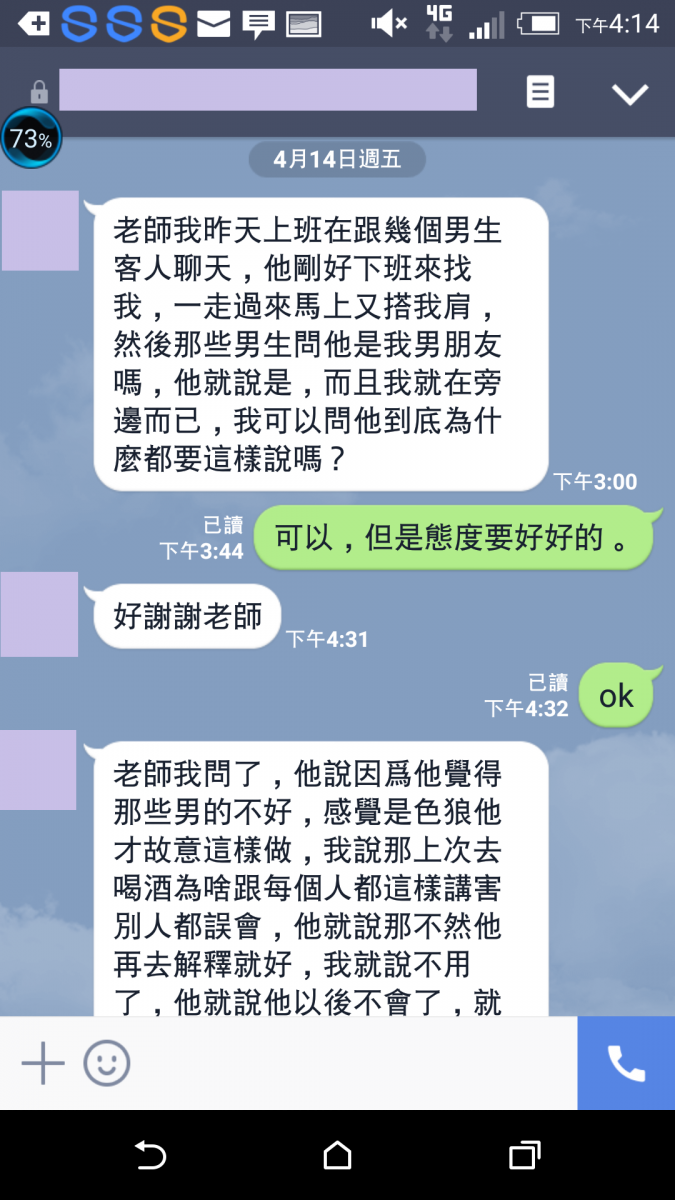Image resolution: width=675 pixels, height=1200 pixels.
Task: Open the 73% floating battery widget
Action: [31, 138]
